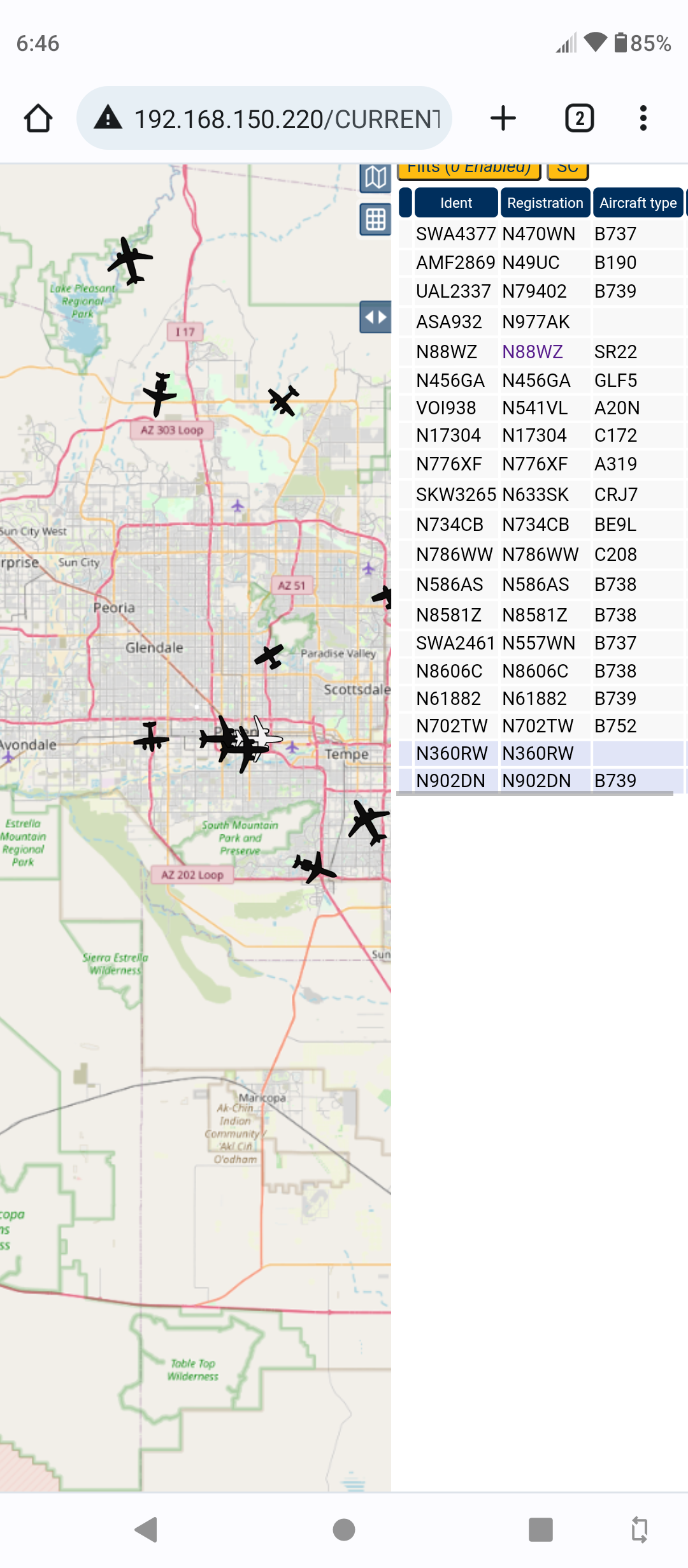Viewport: 688px width, 1568px height.
Task: Tap the address bar showing 192.168.150.220
Action: pos(264,119)
